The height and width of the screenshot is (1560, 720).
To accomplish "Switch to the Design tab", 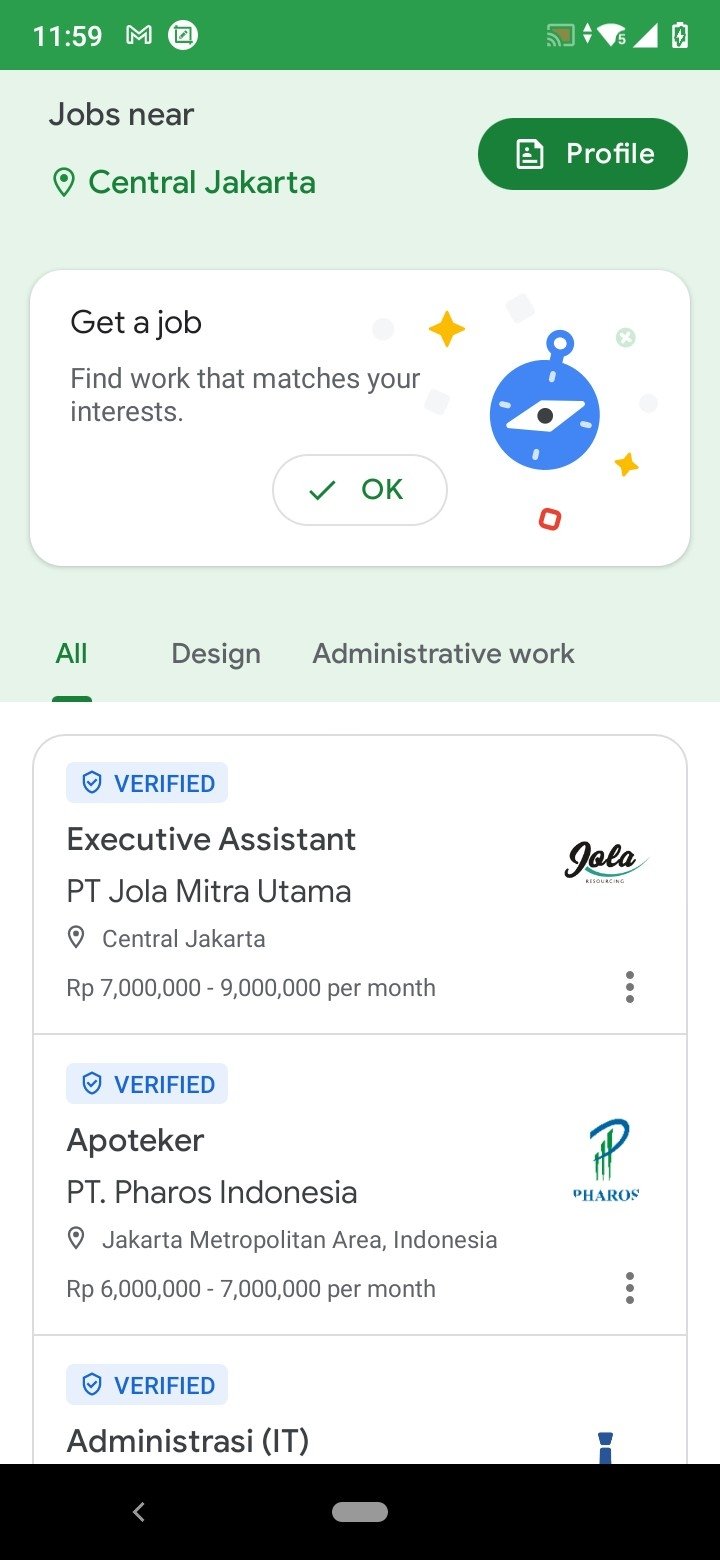I will [216, 654].
